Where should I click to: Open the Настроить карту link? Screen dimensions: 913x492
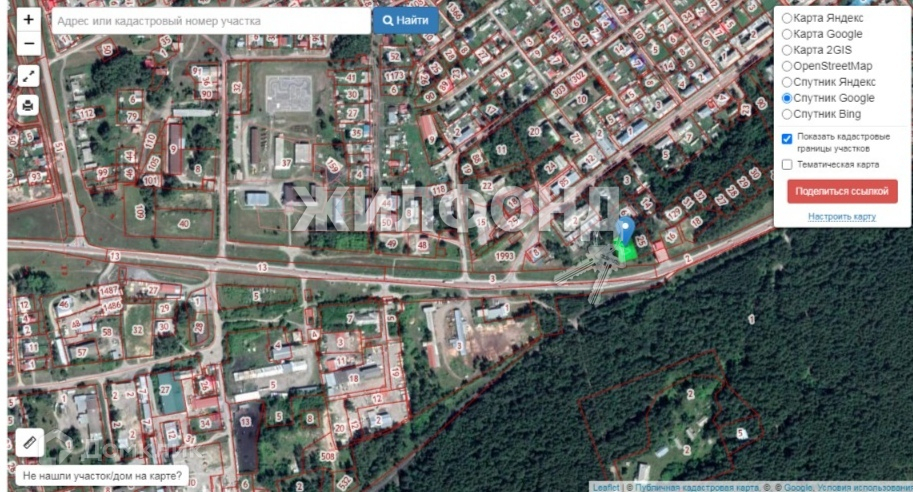pos(842,216)
